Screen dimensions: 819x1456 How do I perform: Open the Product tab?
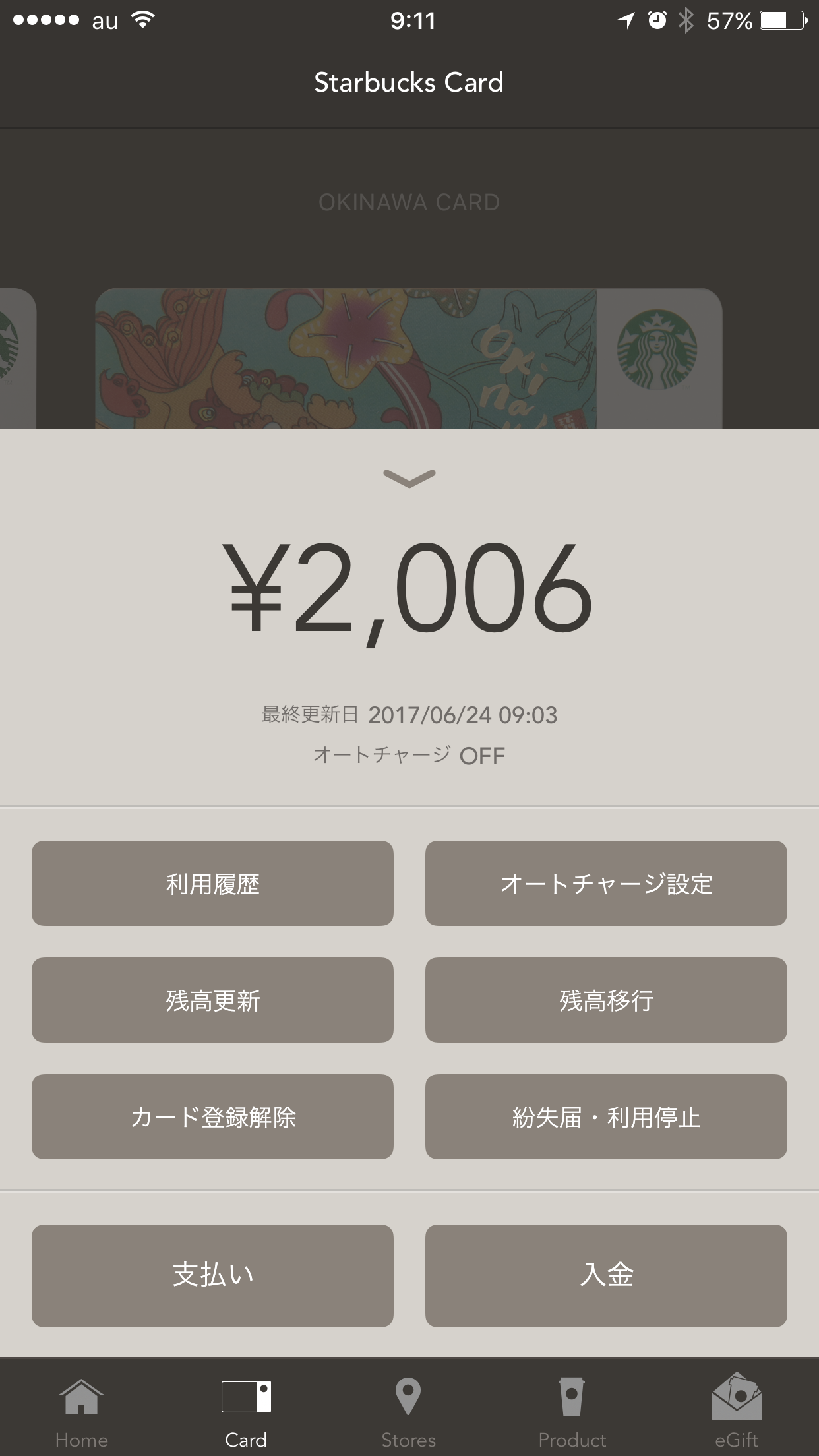click(x=572, y=1411)
